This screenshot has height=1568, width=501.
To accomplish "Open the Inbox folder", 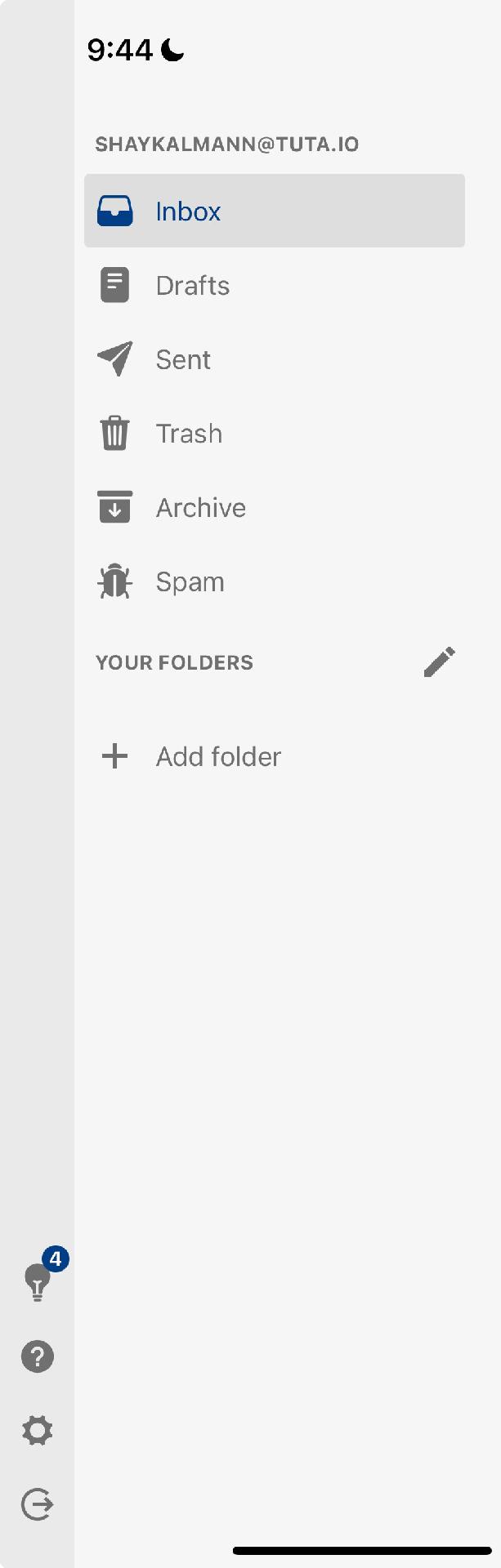I will pos(274,211).
